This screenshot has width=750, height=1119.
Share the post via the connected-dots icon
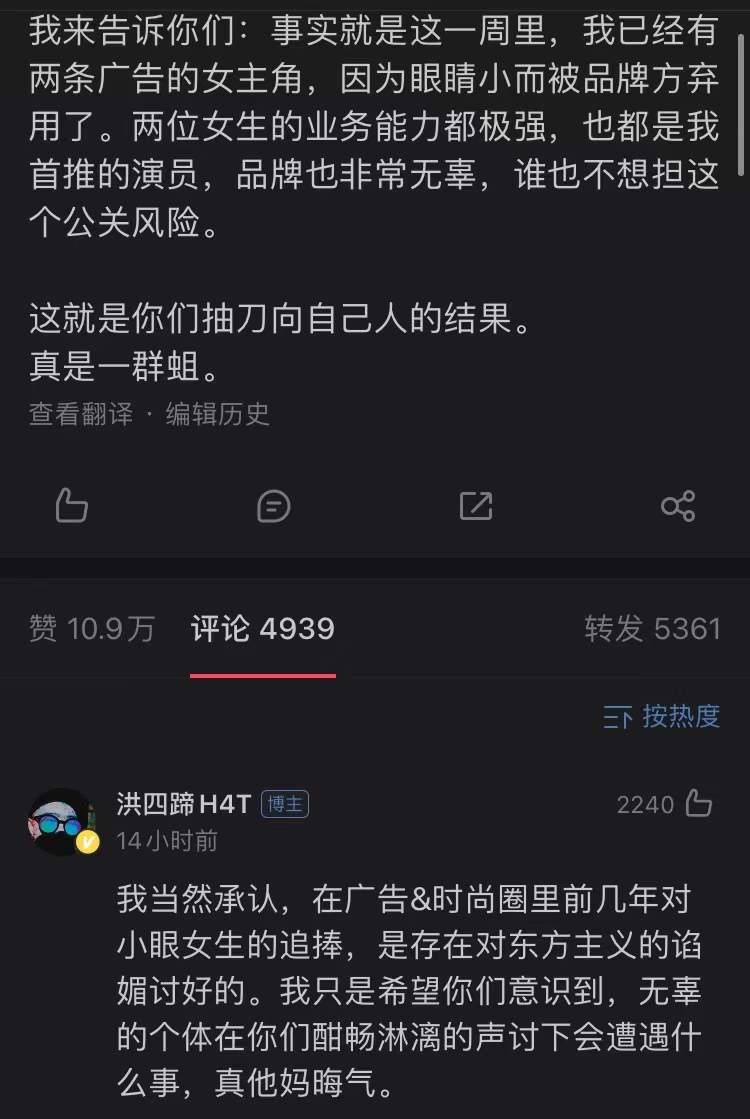[680, 507]
